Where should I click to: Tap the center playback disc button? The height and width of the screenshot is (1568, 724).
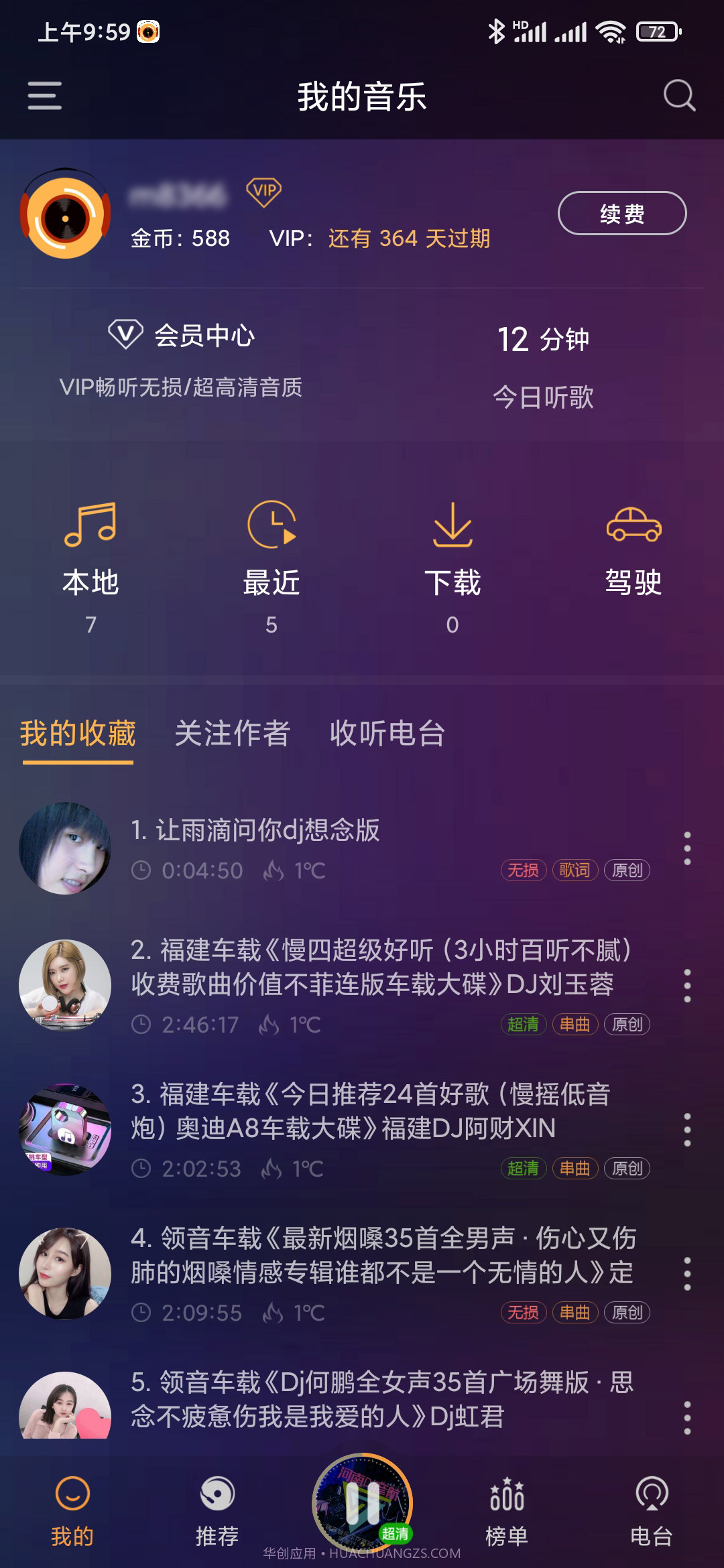click(x=362, y=1501)
